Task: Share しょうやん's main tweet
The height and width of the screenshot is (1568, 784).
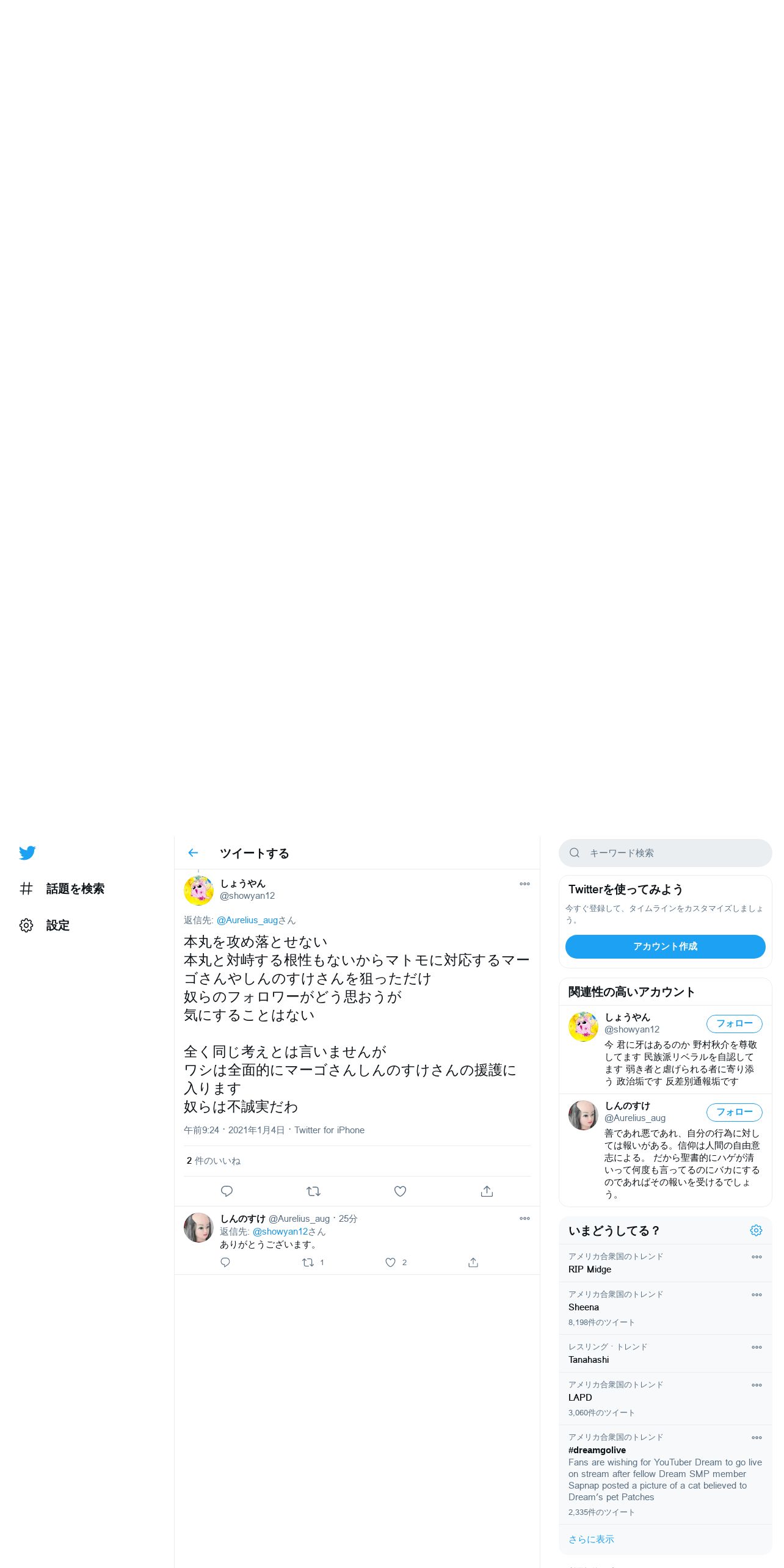Action: tap(487, 1191)
